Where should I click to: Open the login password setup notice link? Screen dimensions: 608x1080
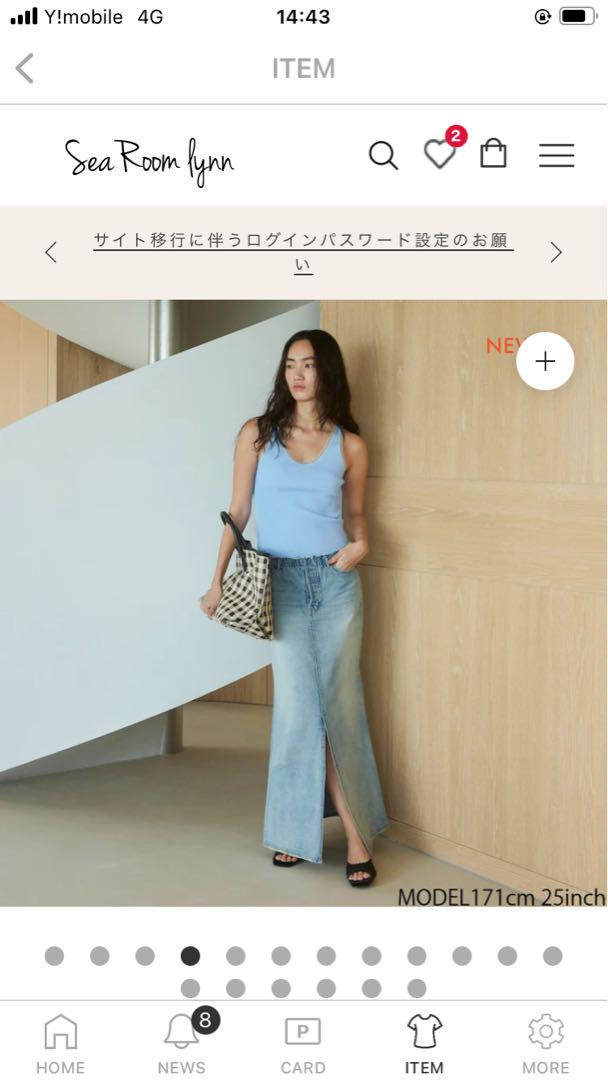(304, 253)
